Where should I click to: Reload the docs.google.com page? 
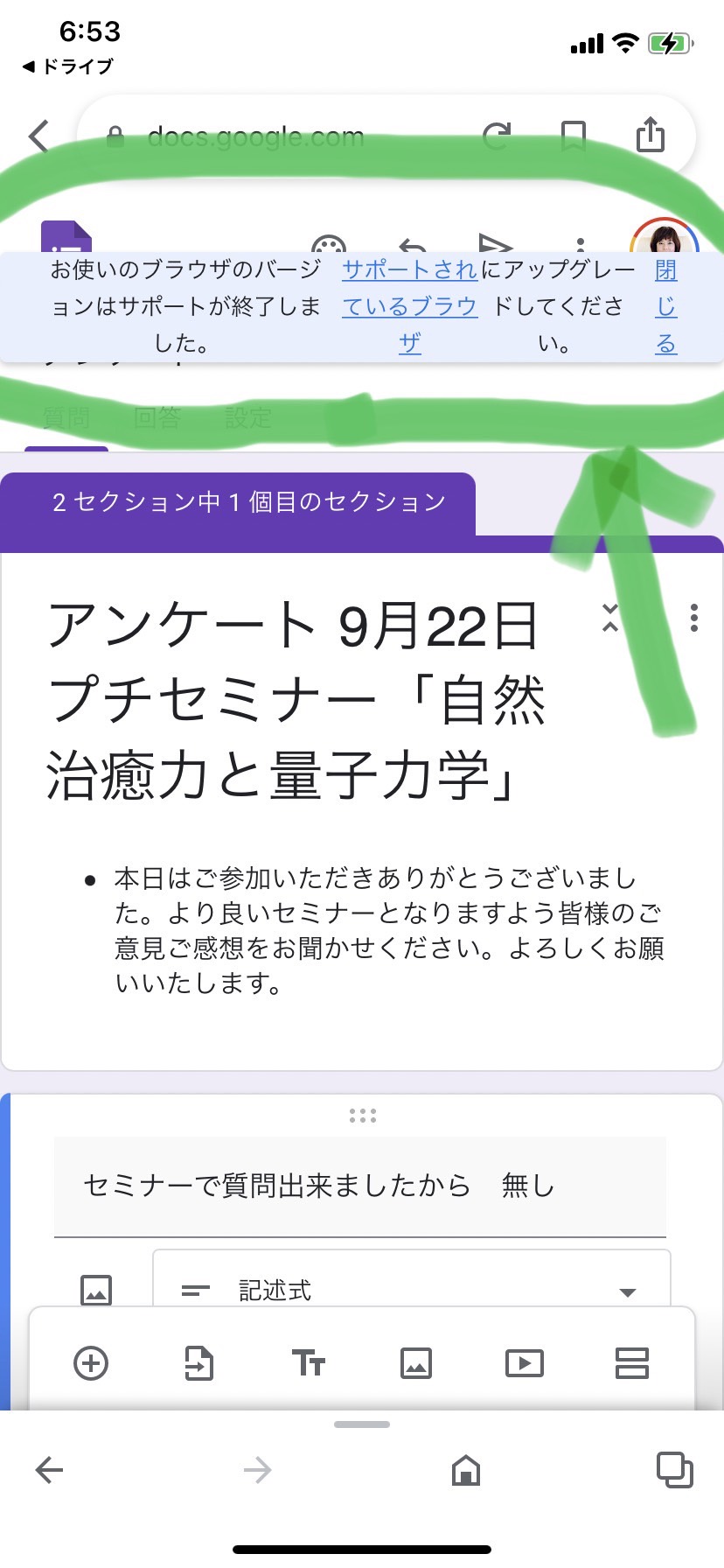pos(497,136)
